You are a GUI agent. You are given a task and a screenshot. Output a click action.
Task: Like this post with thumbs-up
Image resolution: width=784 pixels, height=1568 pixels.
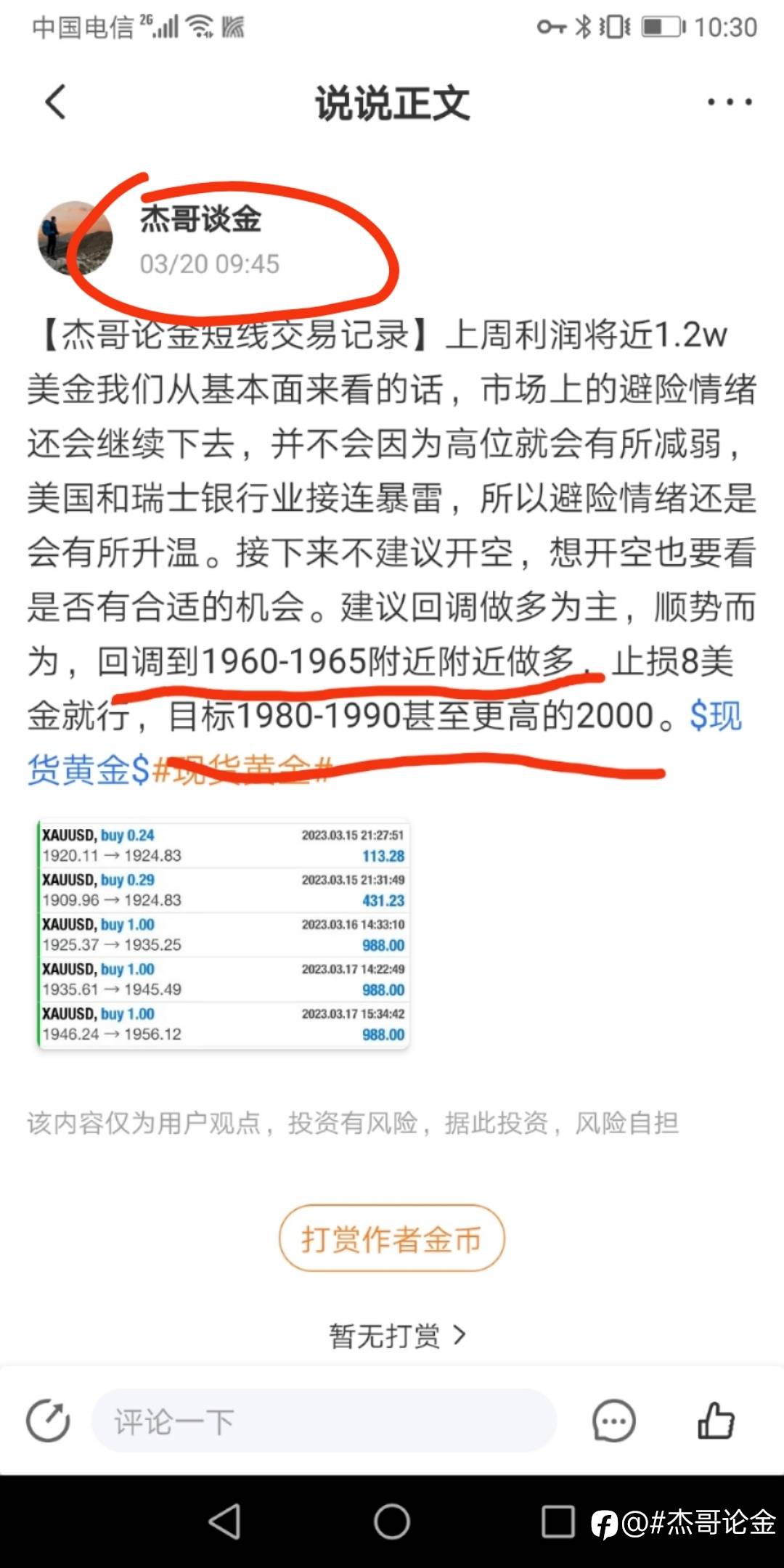click(716, 1420)
